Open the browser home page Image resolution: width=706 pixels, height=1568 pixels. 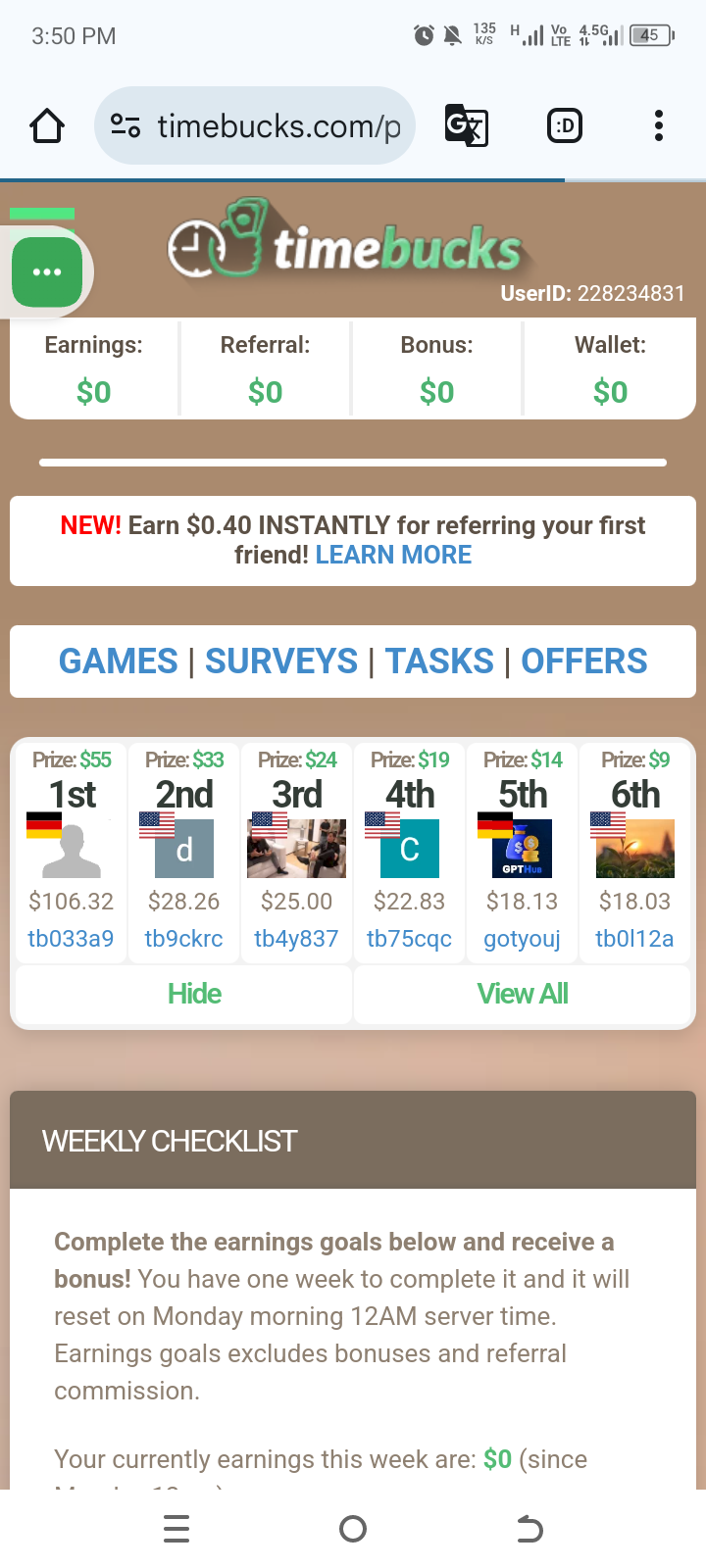(47, 126)
